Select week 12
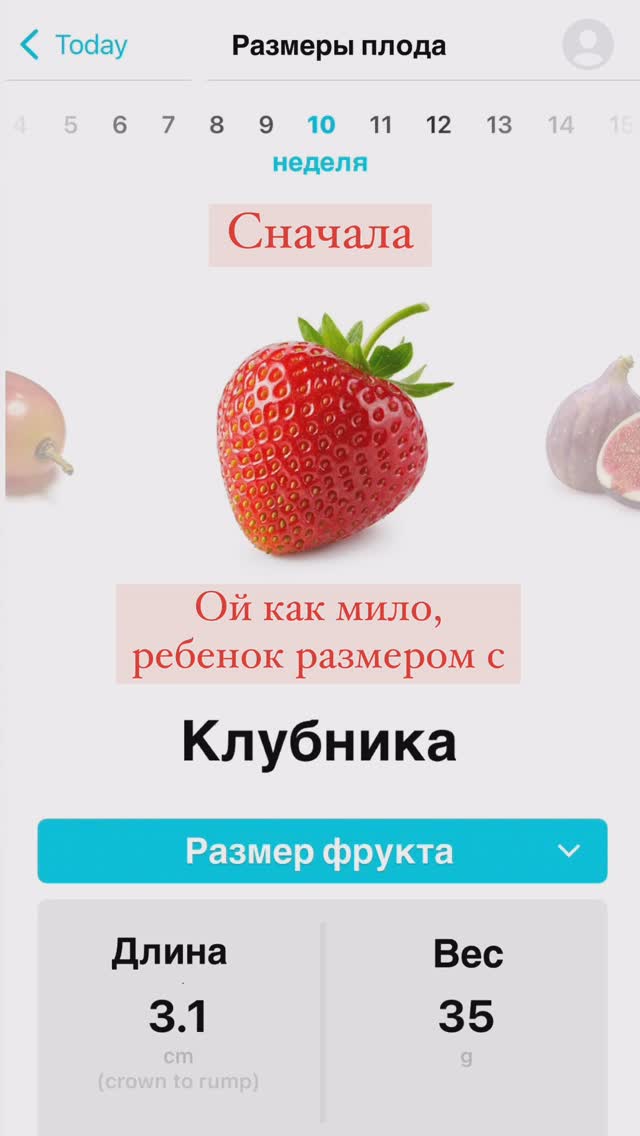640x1136 pixels. 438,125
